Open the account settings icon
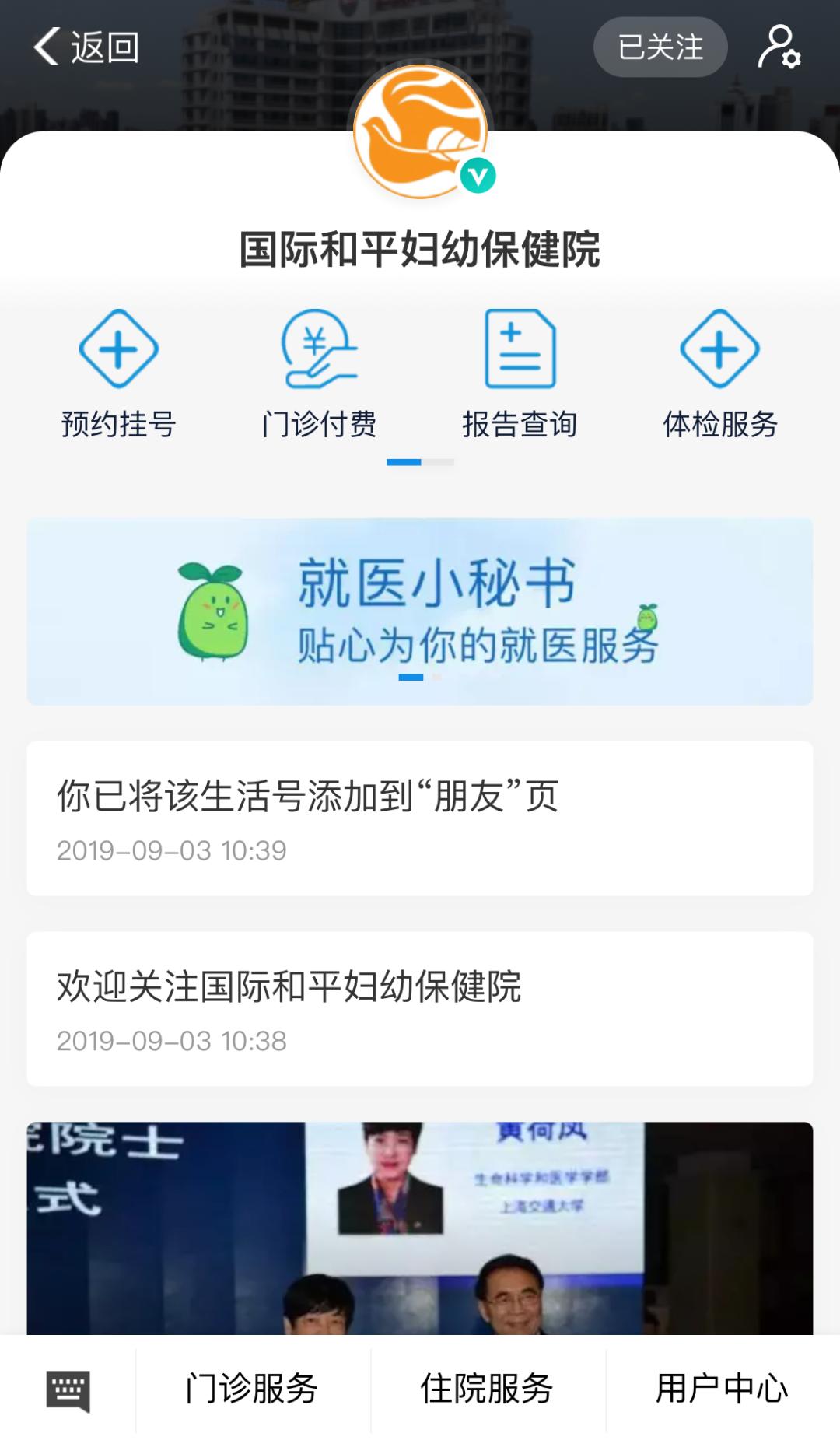 tap(779, 47)
